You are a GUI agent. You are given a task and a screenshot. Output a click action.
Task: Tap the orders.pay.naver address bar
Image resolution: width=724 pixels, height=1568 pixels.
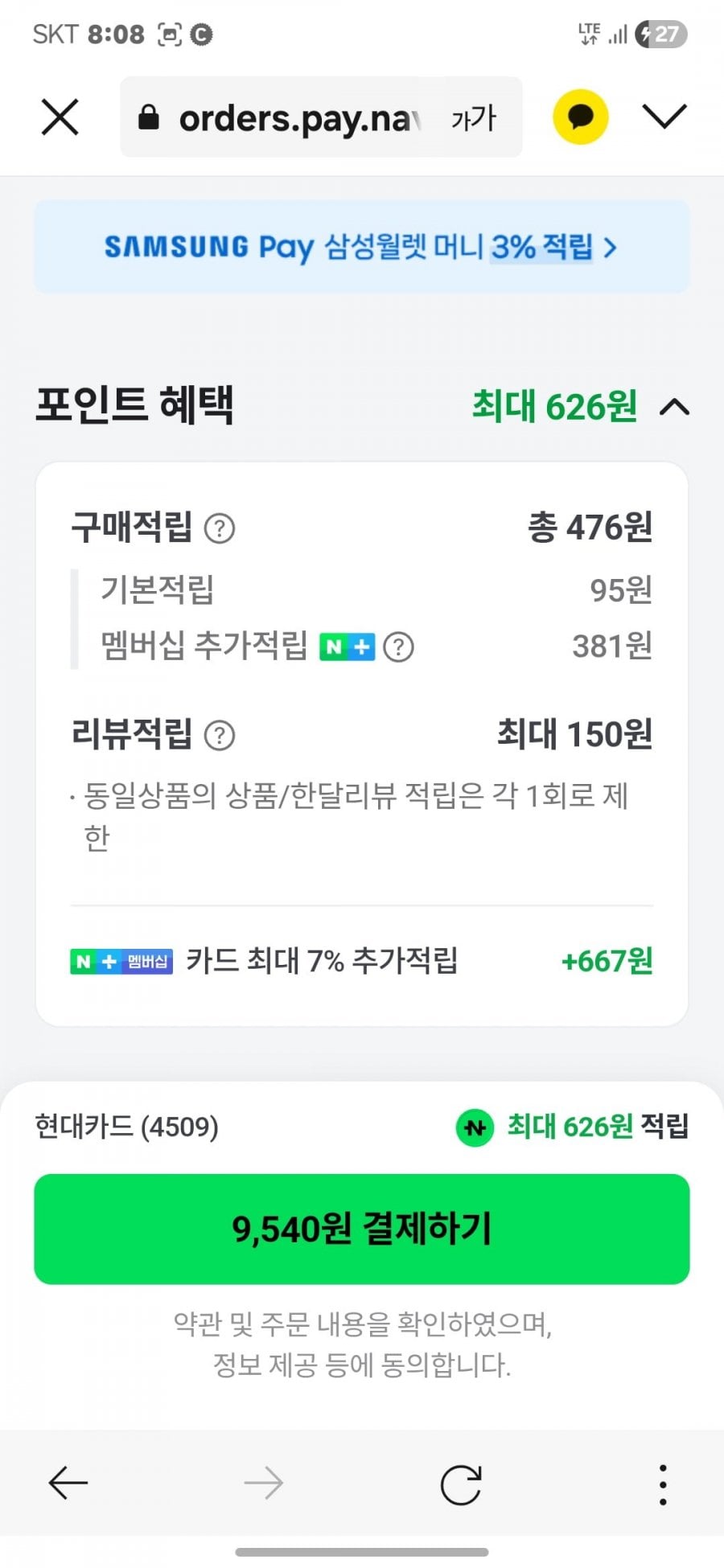click(290, 118)
